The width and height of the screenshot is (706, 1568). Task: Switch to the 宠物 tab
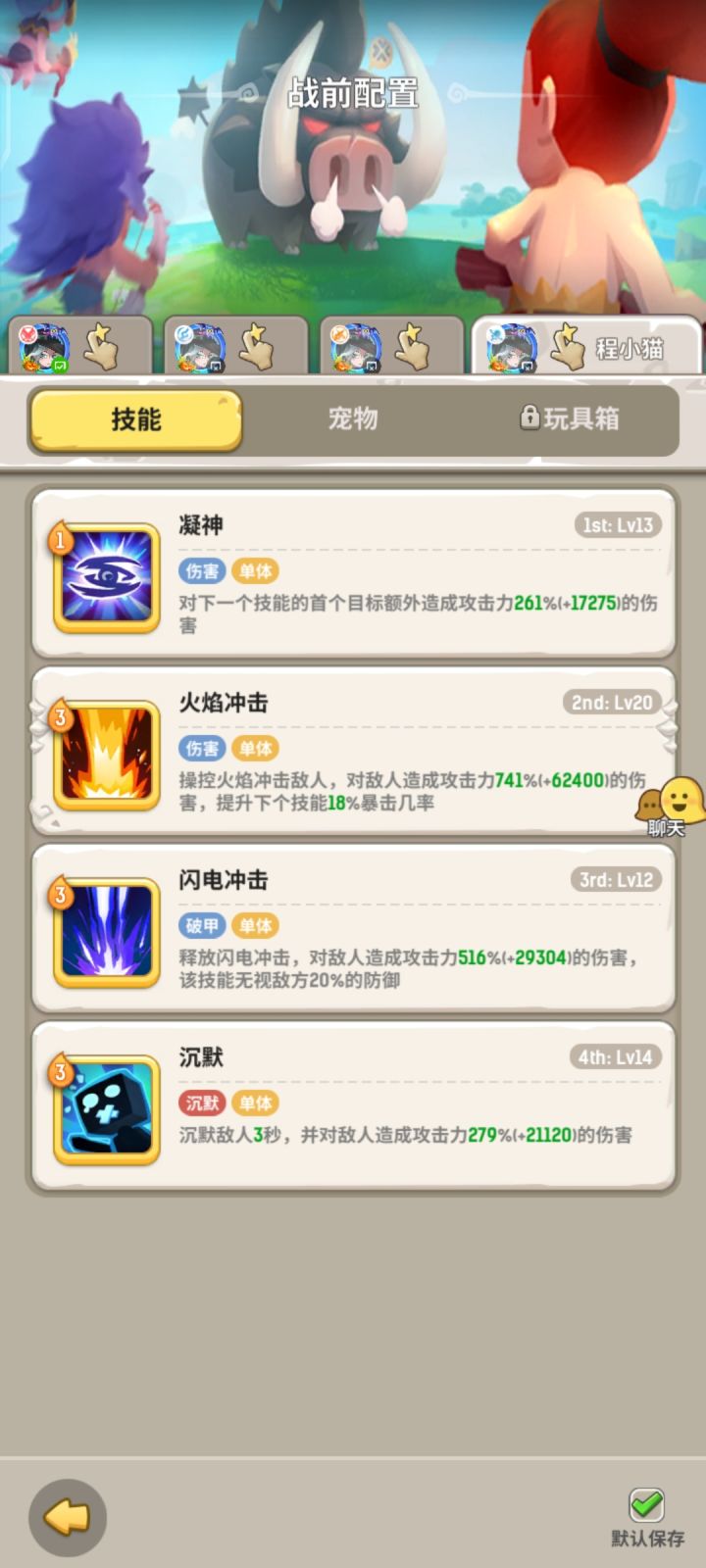353,418
